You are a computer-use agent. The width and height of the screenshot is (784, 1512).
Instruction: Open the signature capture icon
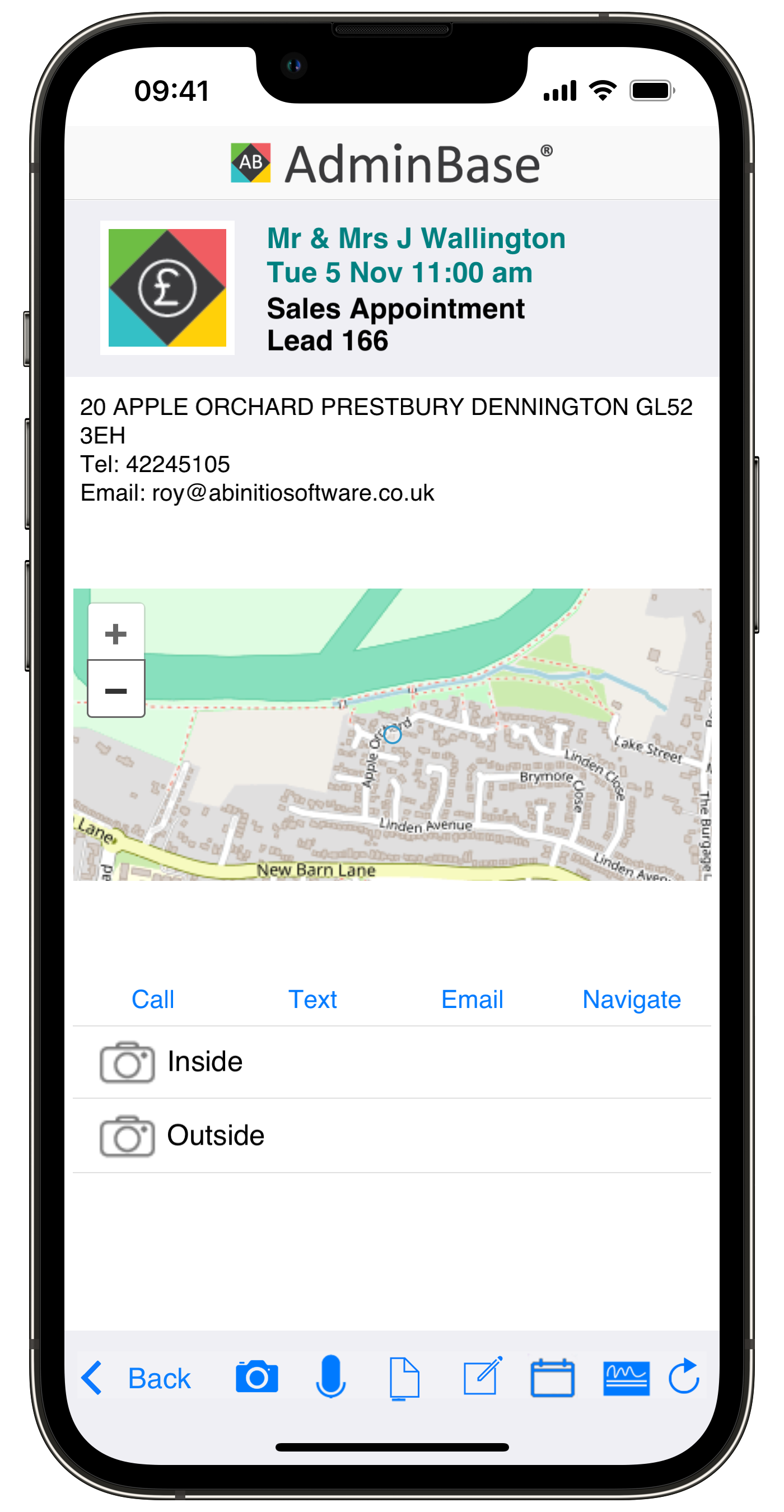[x=626, y=1378]
